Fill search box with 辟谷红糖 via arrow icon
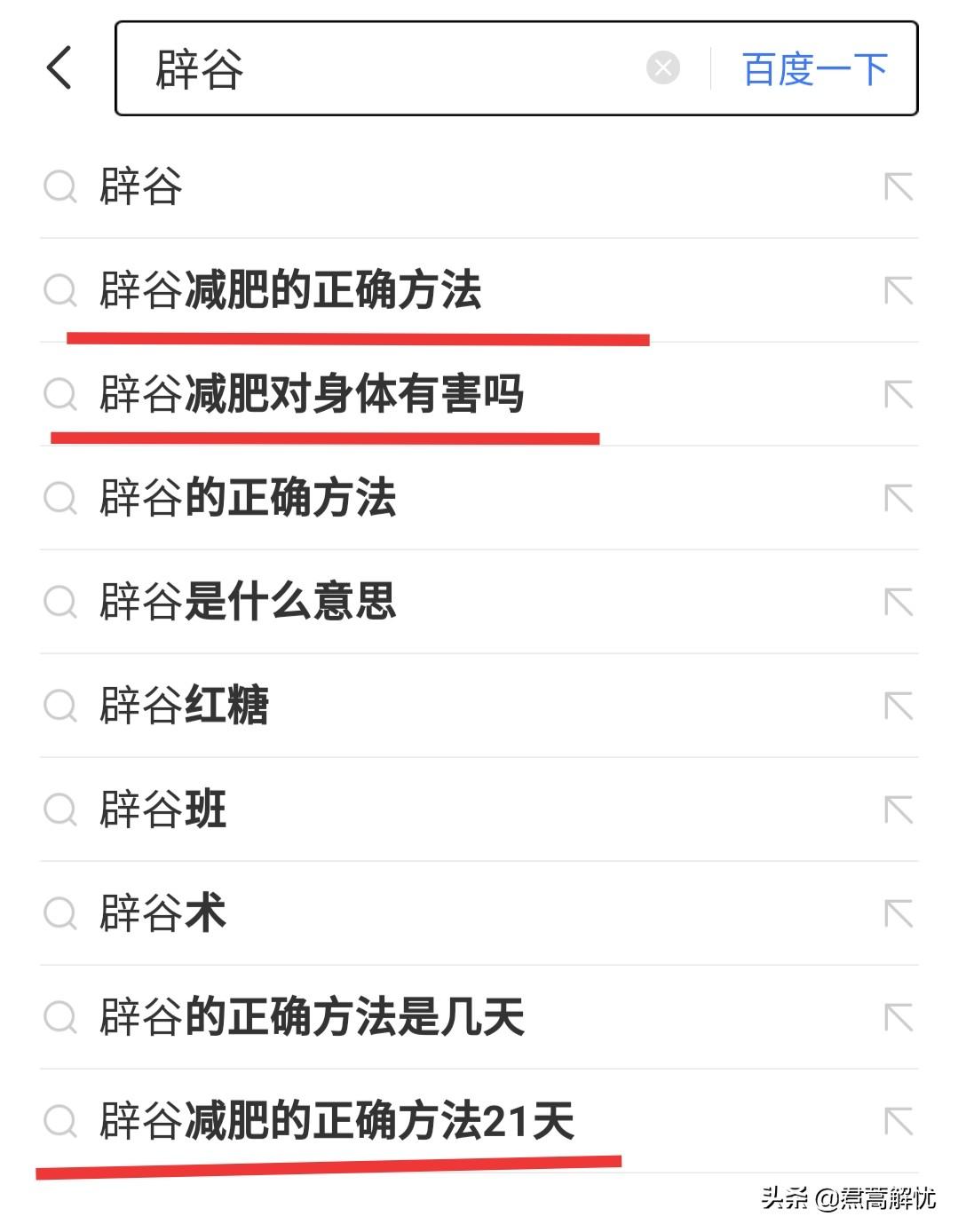Viewport: 958px width, 1232px height. [x=899, y=707]
